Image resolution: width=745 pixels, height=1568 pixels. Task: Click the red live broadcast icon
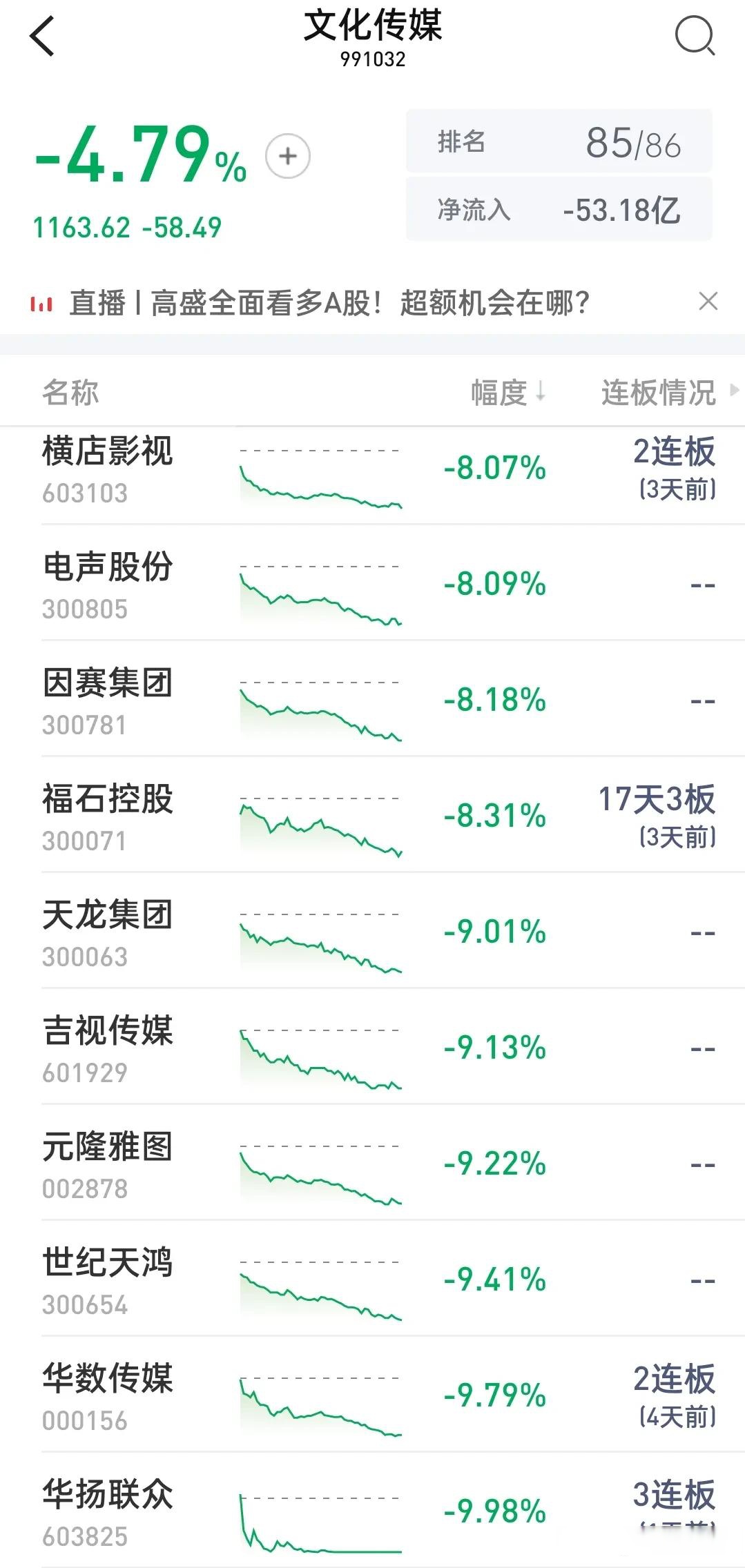coord(43,302)
